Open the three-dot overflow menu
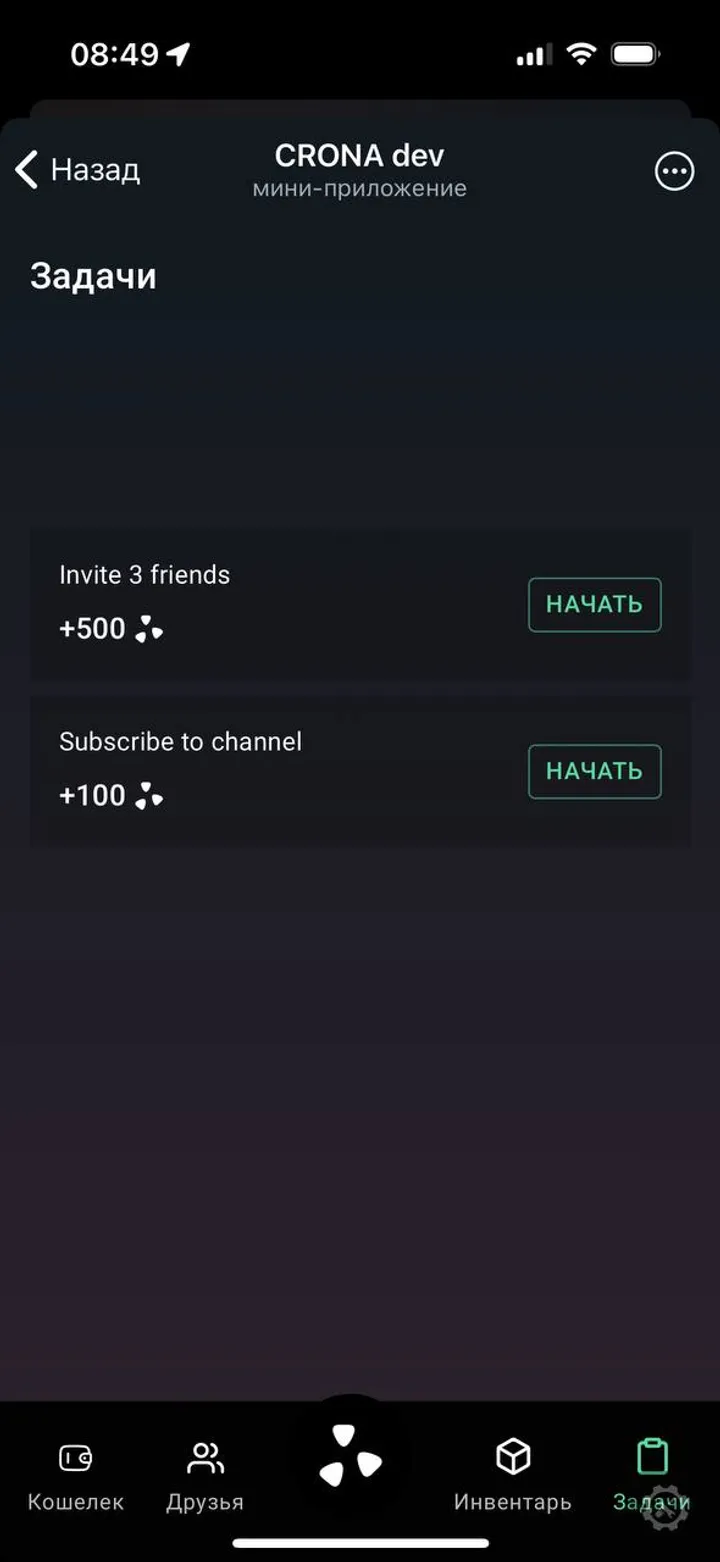This screenshot has width=720, height=1562. point(674,171)
